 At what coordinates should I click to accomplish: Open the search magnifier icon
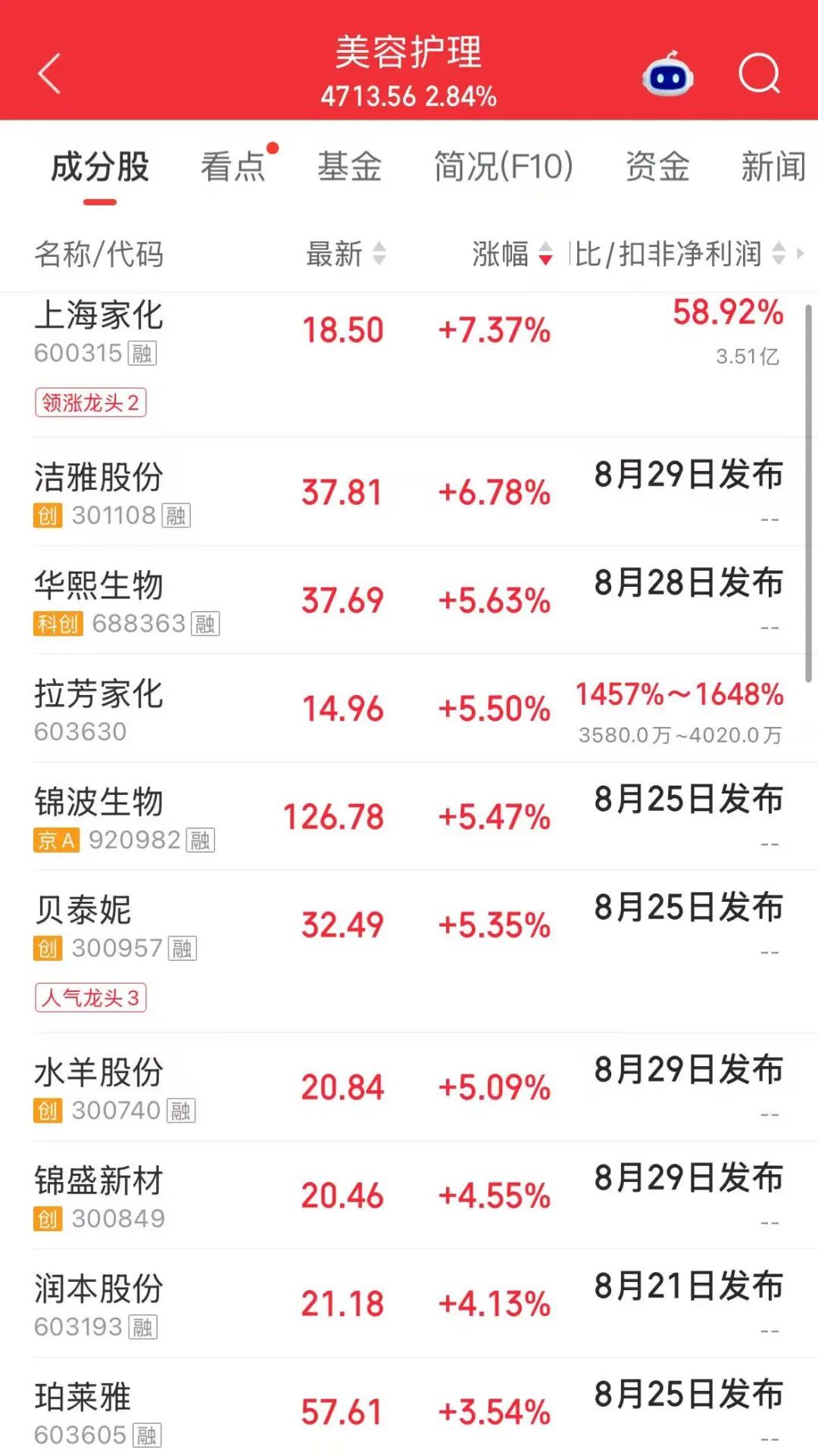click(760, 73)
